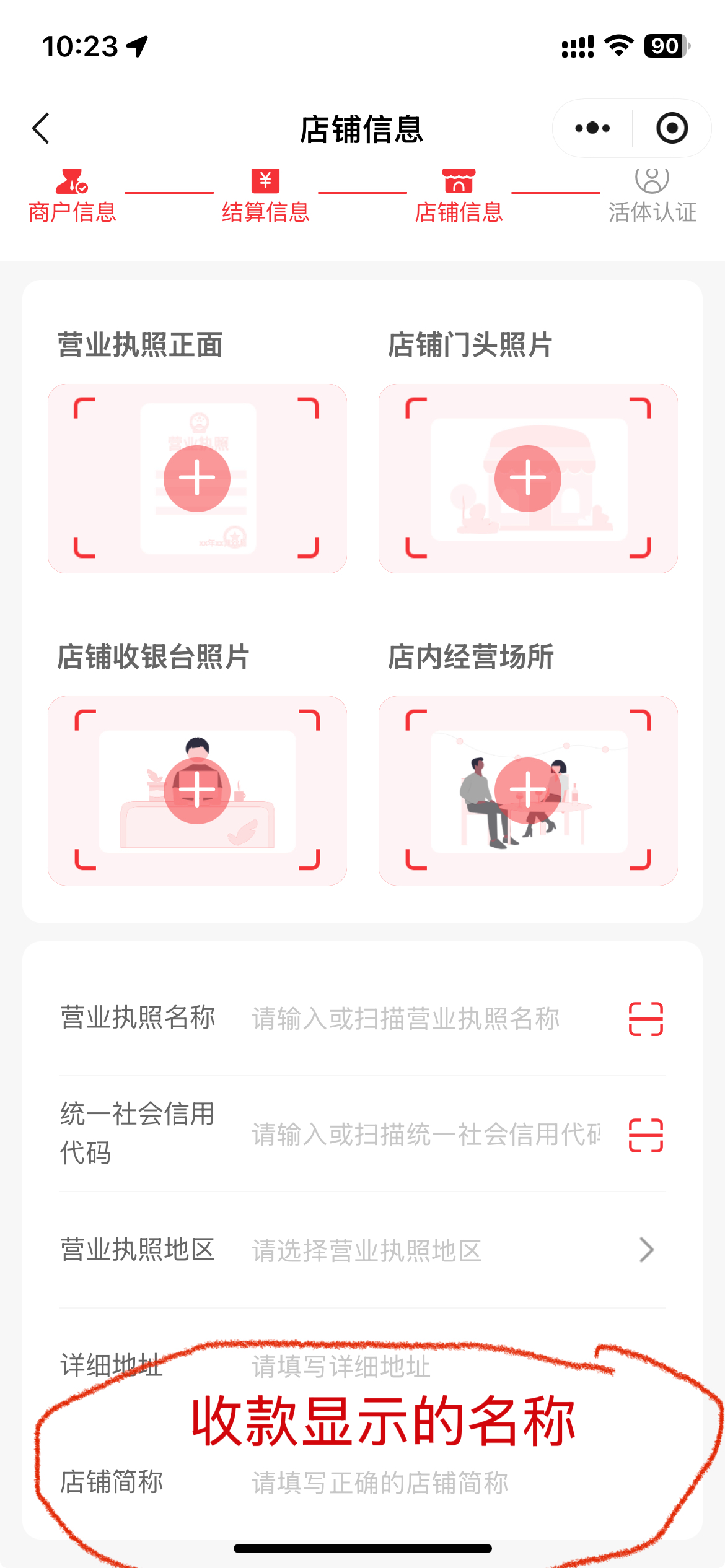Tap the scan icon beside 统一社会信用代码
This screenshot has height=1568, width=725.
coord(645,1136)
